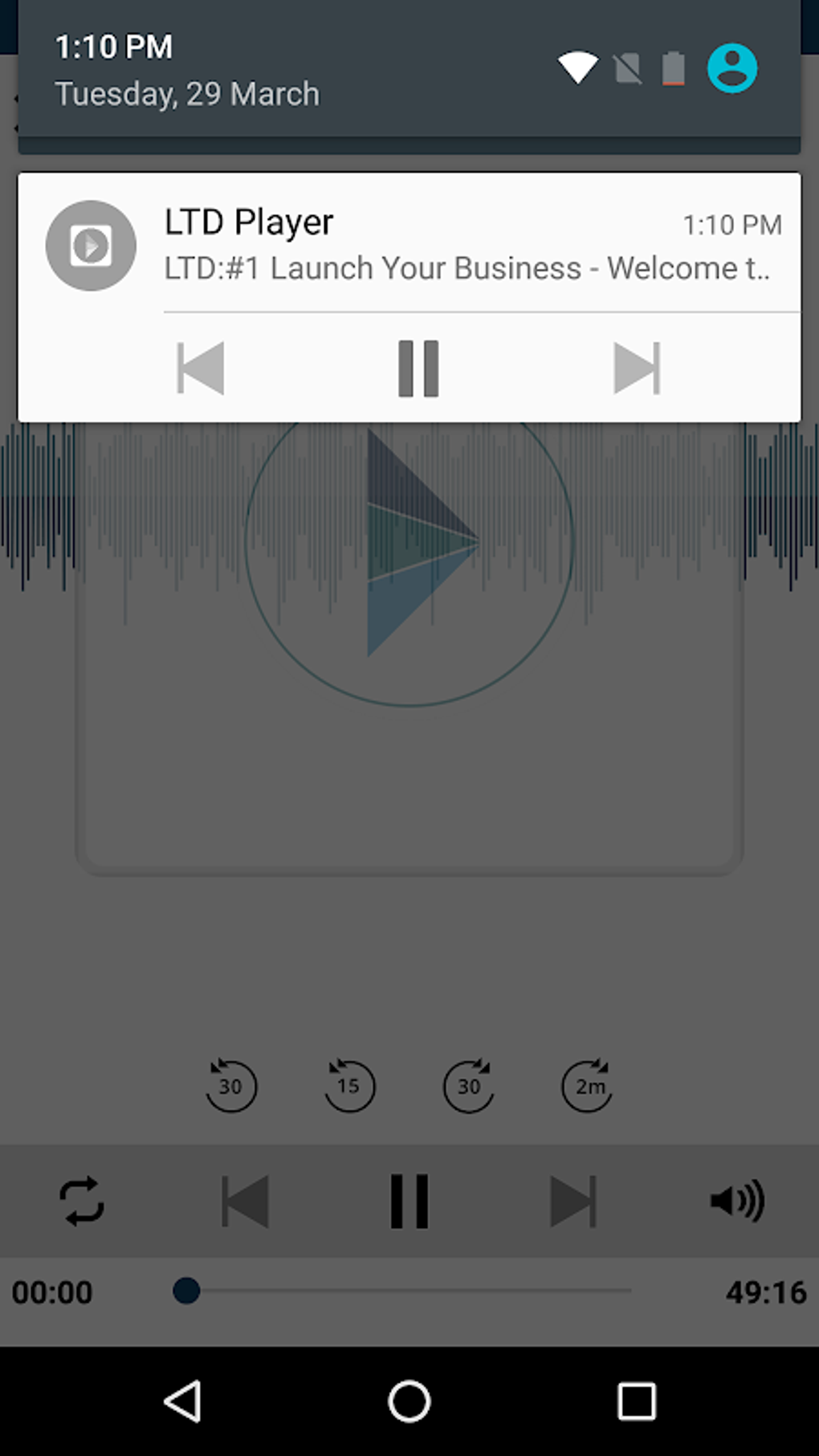Viewport: 819px width, 1456px height.
Task: Pause playback from the LTD Player notification
Action: (418, 369)
